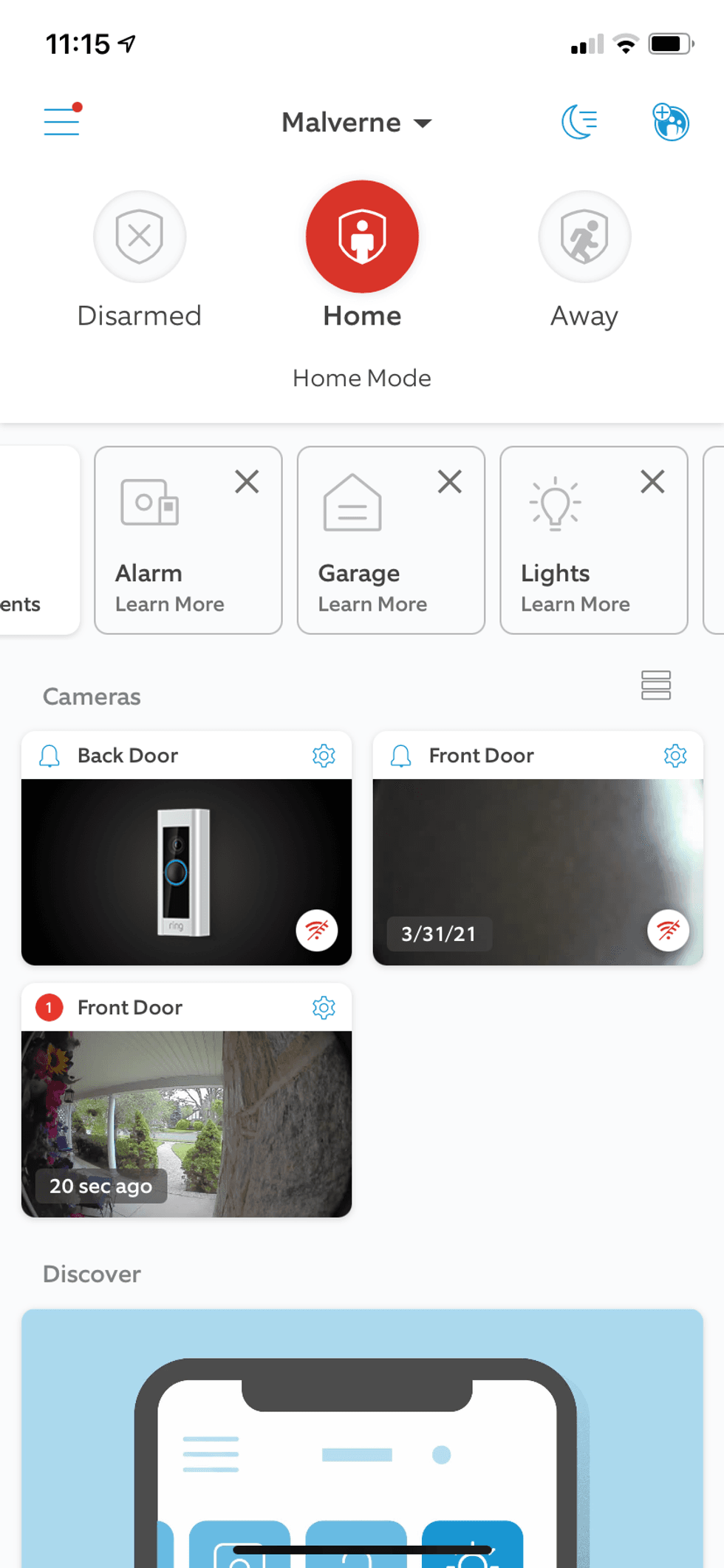Viewport: 724px width, 1568px height.
Task: Open Front Door camera settings gear
Action: (676, 756)
